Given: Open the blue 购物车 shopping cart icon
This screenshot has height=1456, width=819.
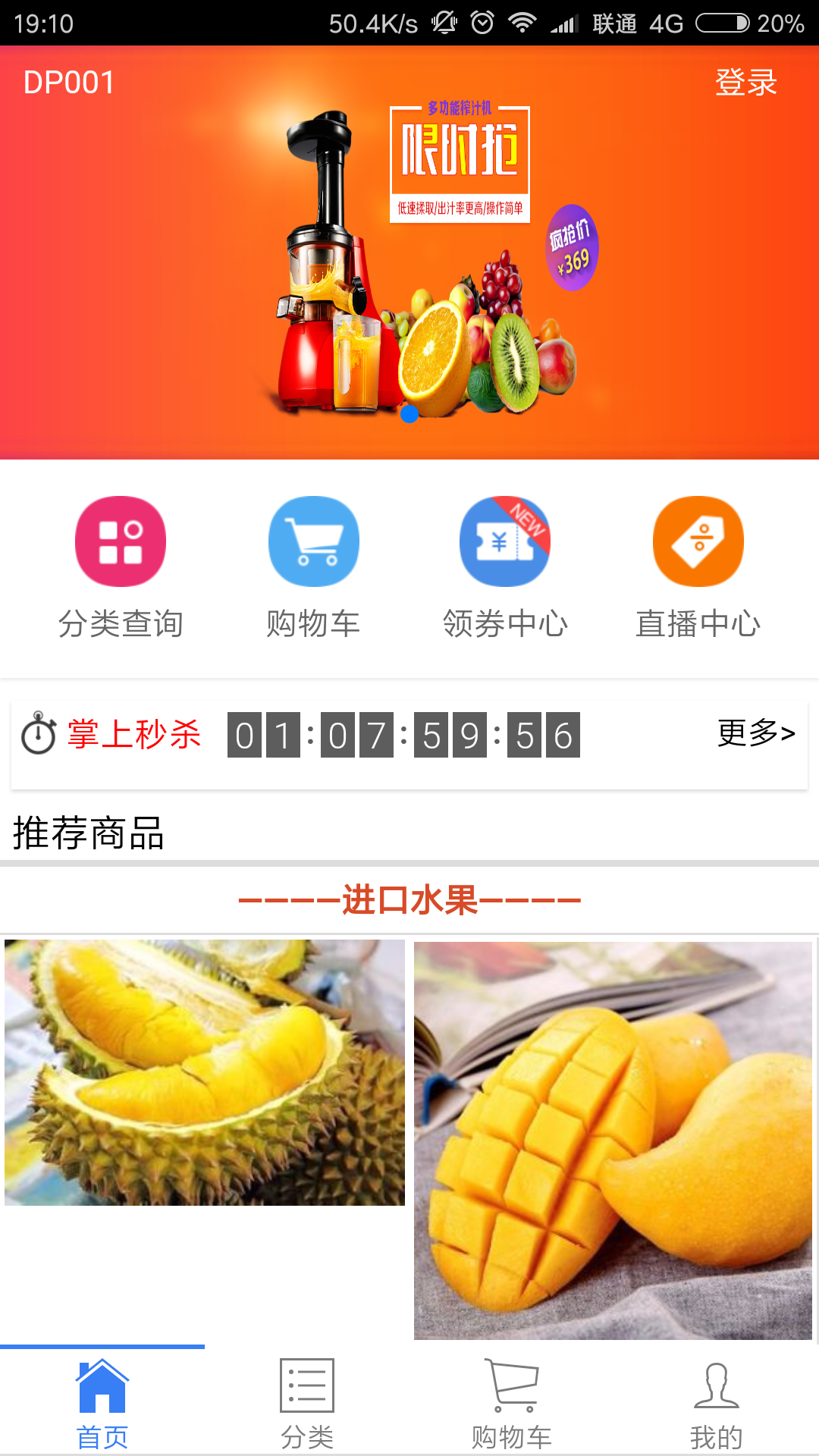Looking at the screenshot, I should [313, 541].
